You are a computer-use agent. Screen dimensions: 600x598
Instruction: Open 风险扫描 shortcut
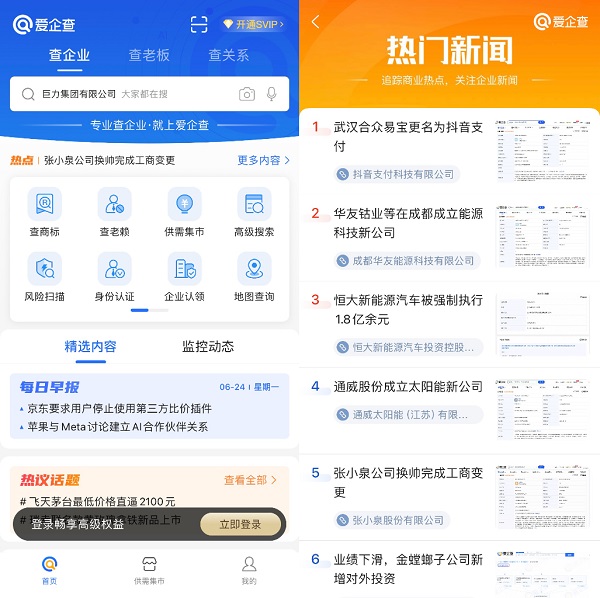click(x=44, y=278)
